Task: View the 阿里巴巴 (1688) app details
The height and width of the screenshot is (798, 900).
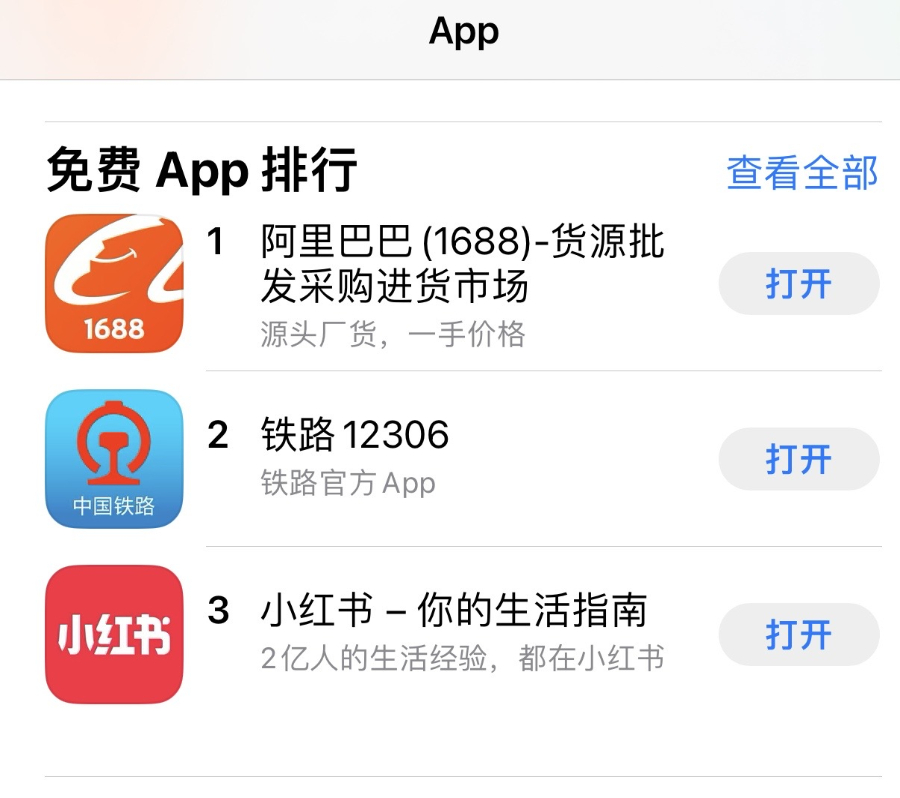Action: [462, 265]
